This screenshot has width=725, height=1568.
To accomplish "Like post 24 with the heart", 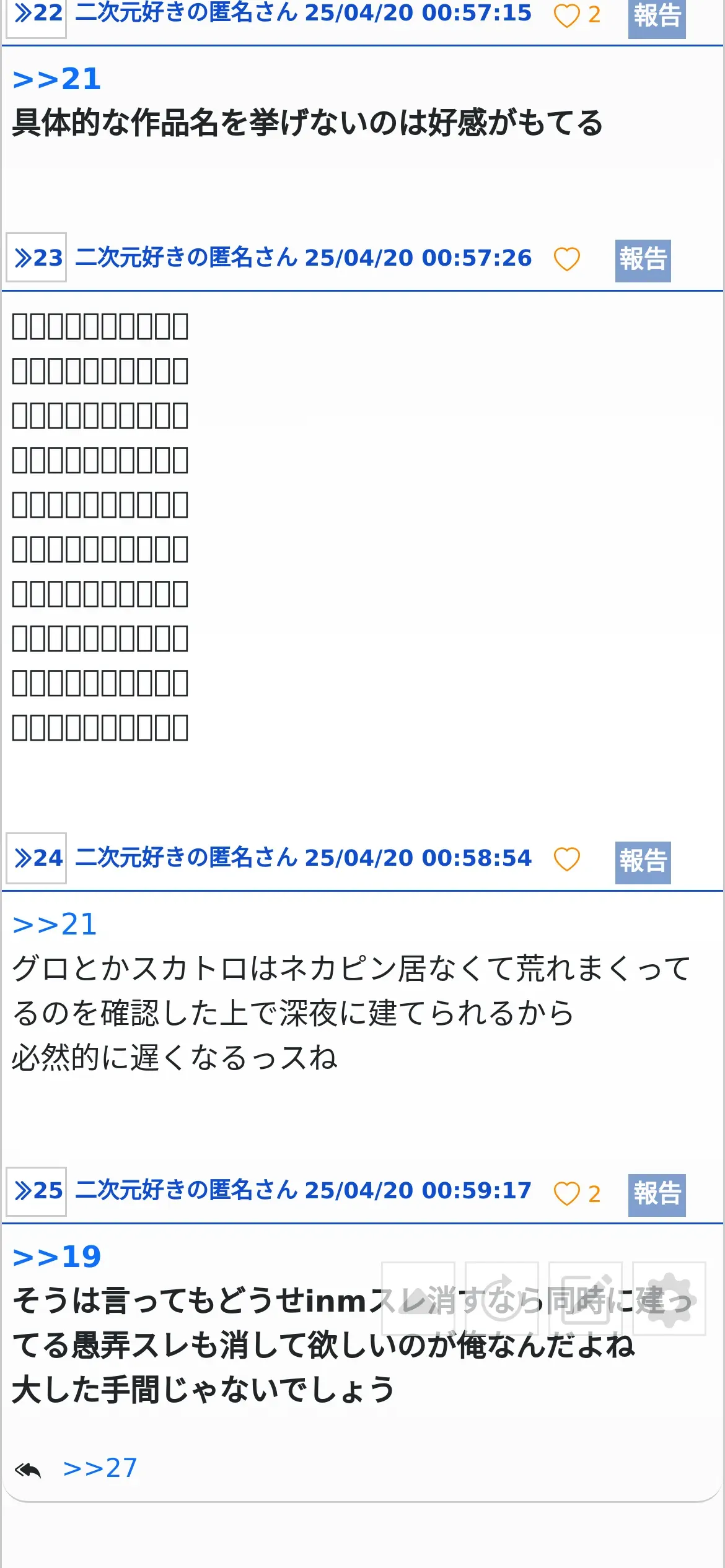I will pyautogui.click(x=566, y=859).
